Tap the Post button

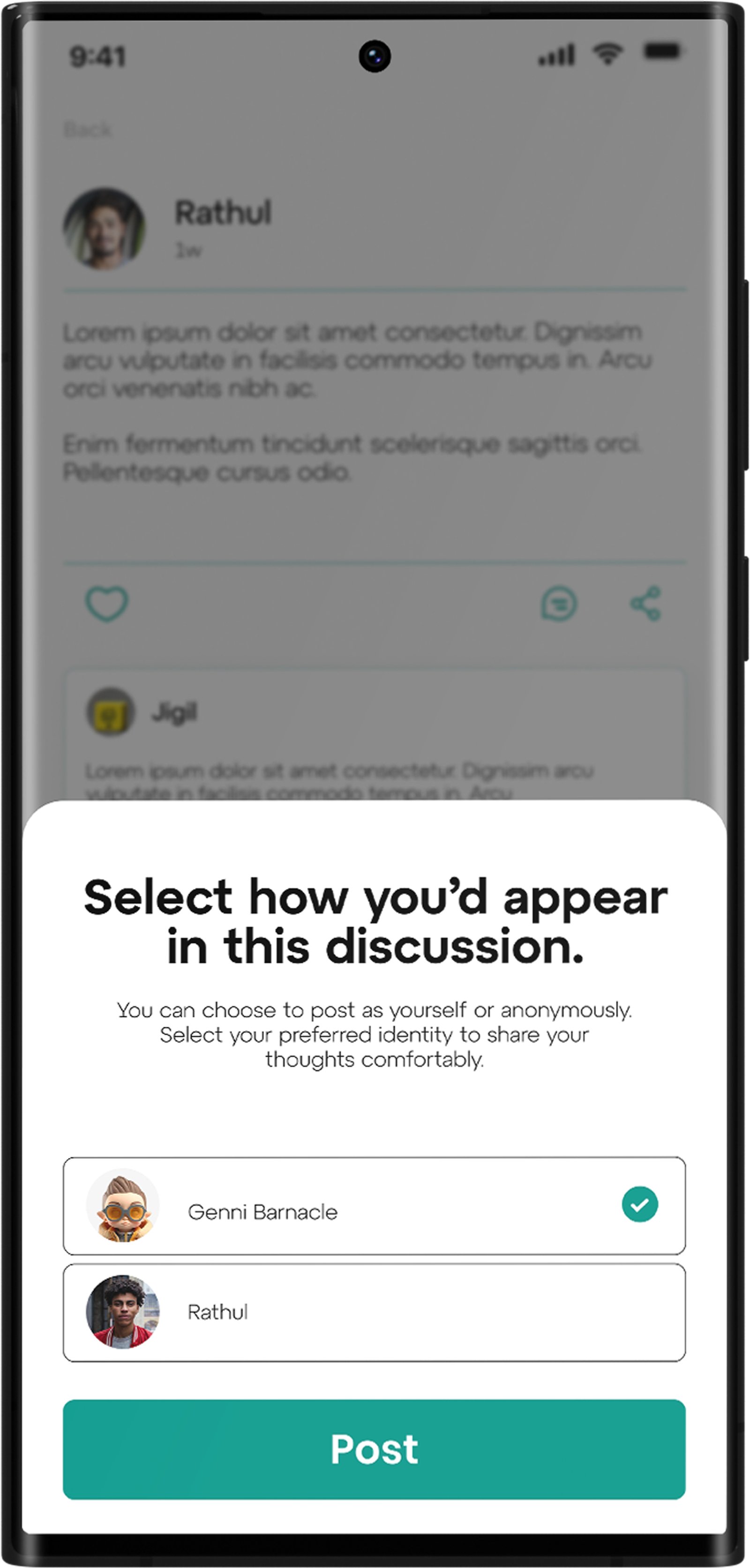point(374,1449)
